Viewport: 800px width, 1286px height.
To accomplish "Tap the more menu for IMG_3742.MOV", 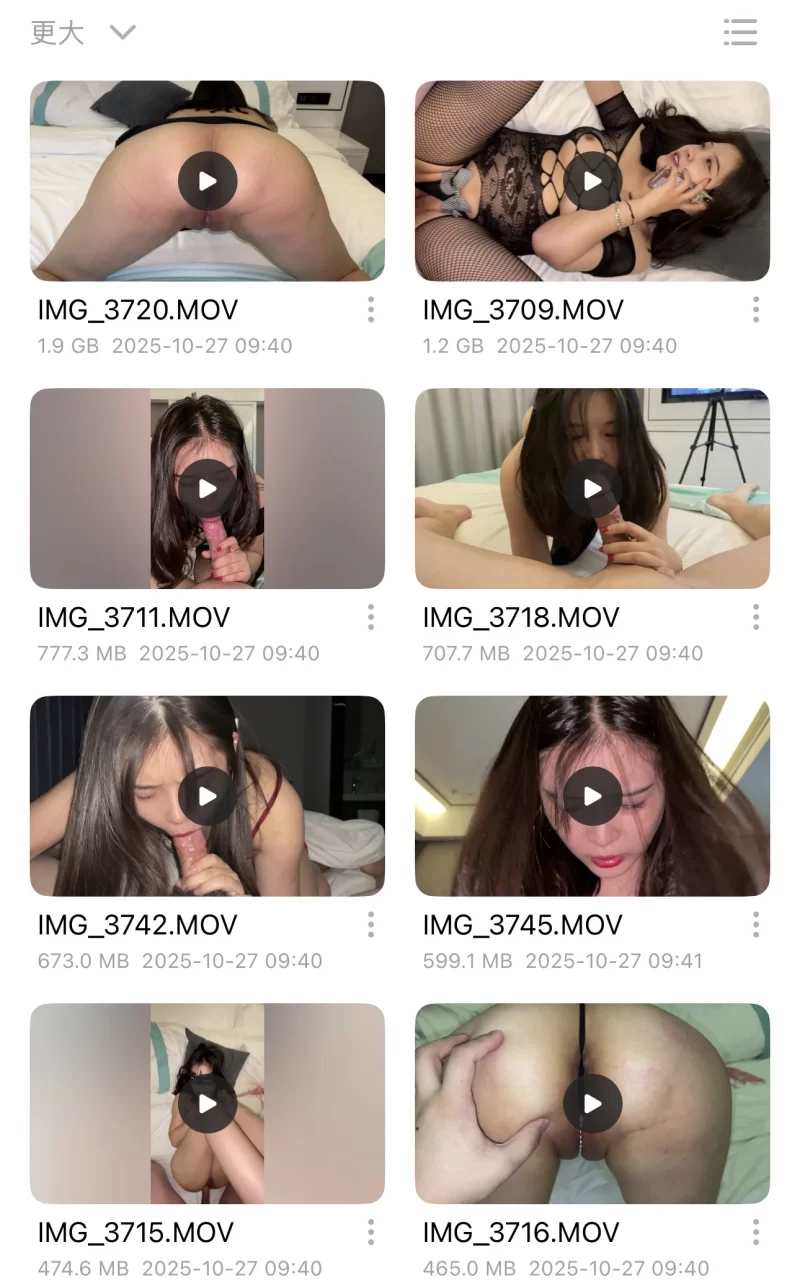I will 371,924.
